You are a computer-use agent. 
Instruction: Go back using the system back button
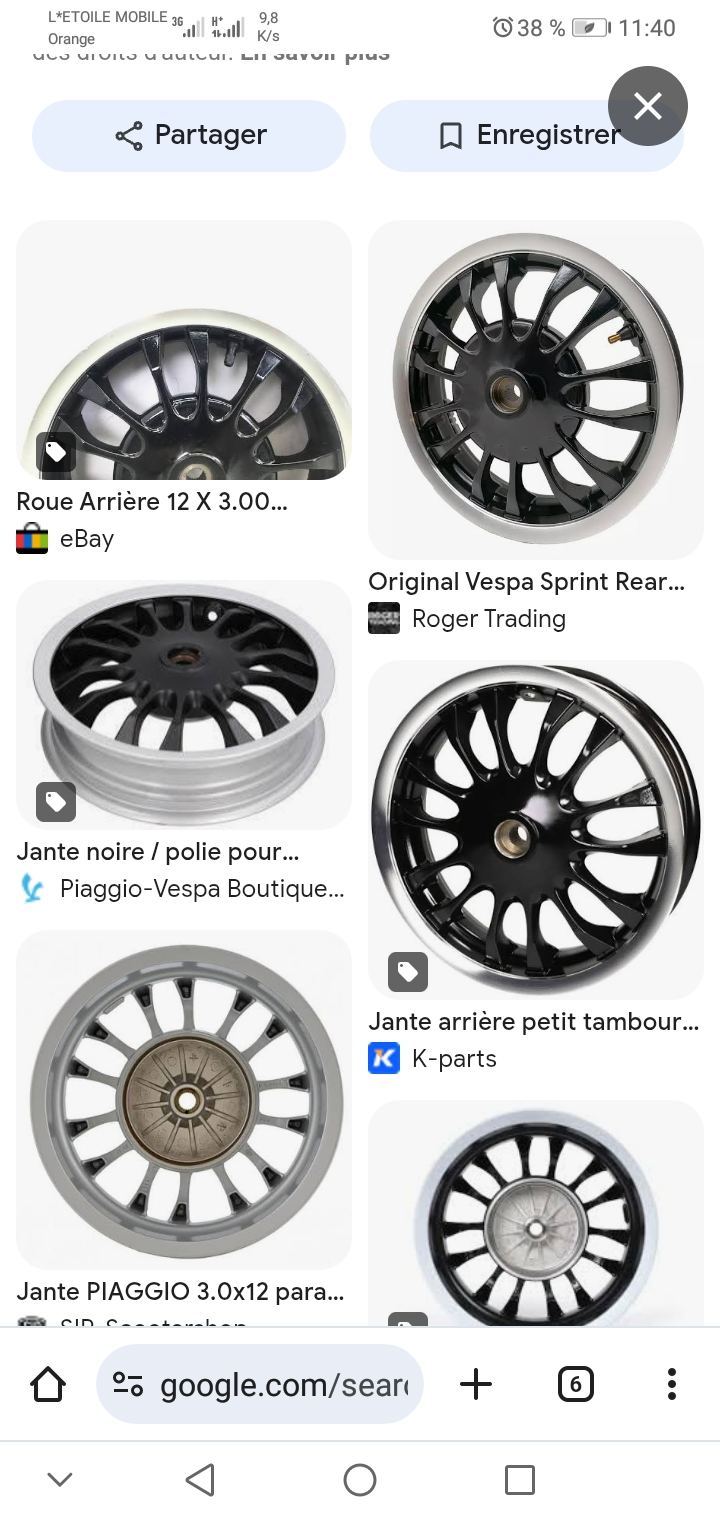click(x=200, y=1479)
